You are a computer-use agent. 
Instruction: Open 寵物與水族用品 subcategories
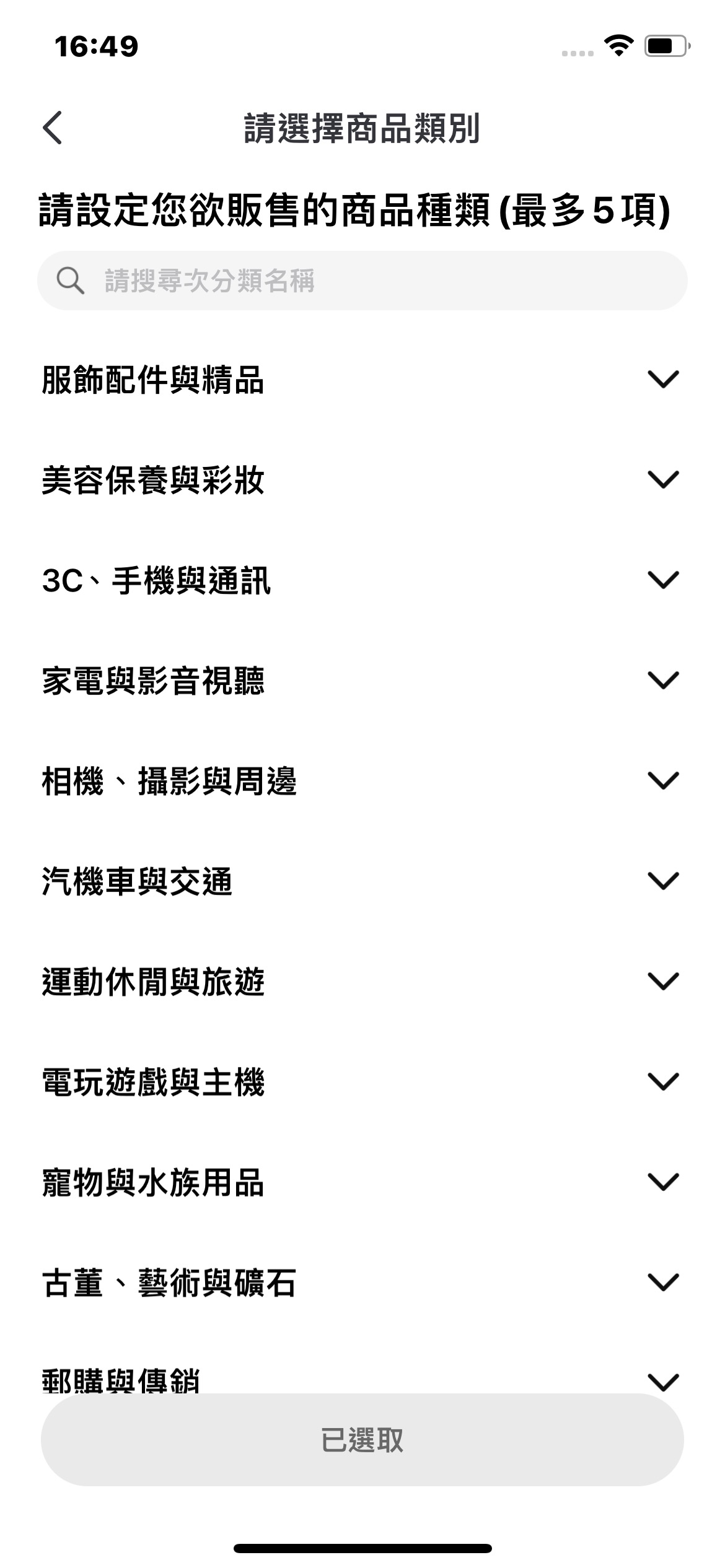point(362,1182)
